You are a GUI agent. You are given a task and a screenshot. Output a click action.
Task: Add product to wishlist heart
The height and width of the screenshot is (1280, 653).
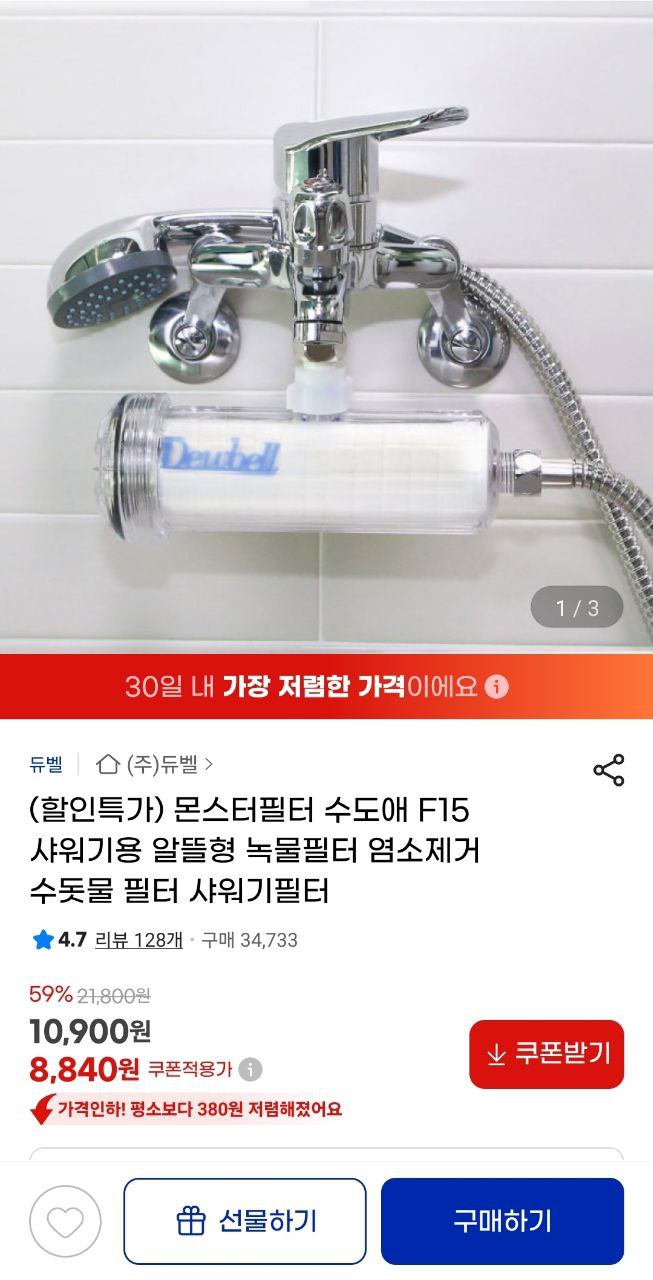tap(65, 1221)
